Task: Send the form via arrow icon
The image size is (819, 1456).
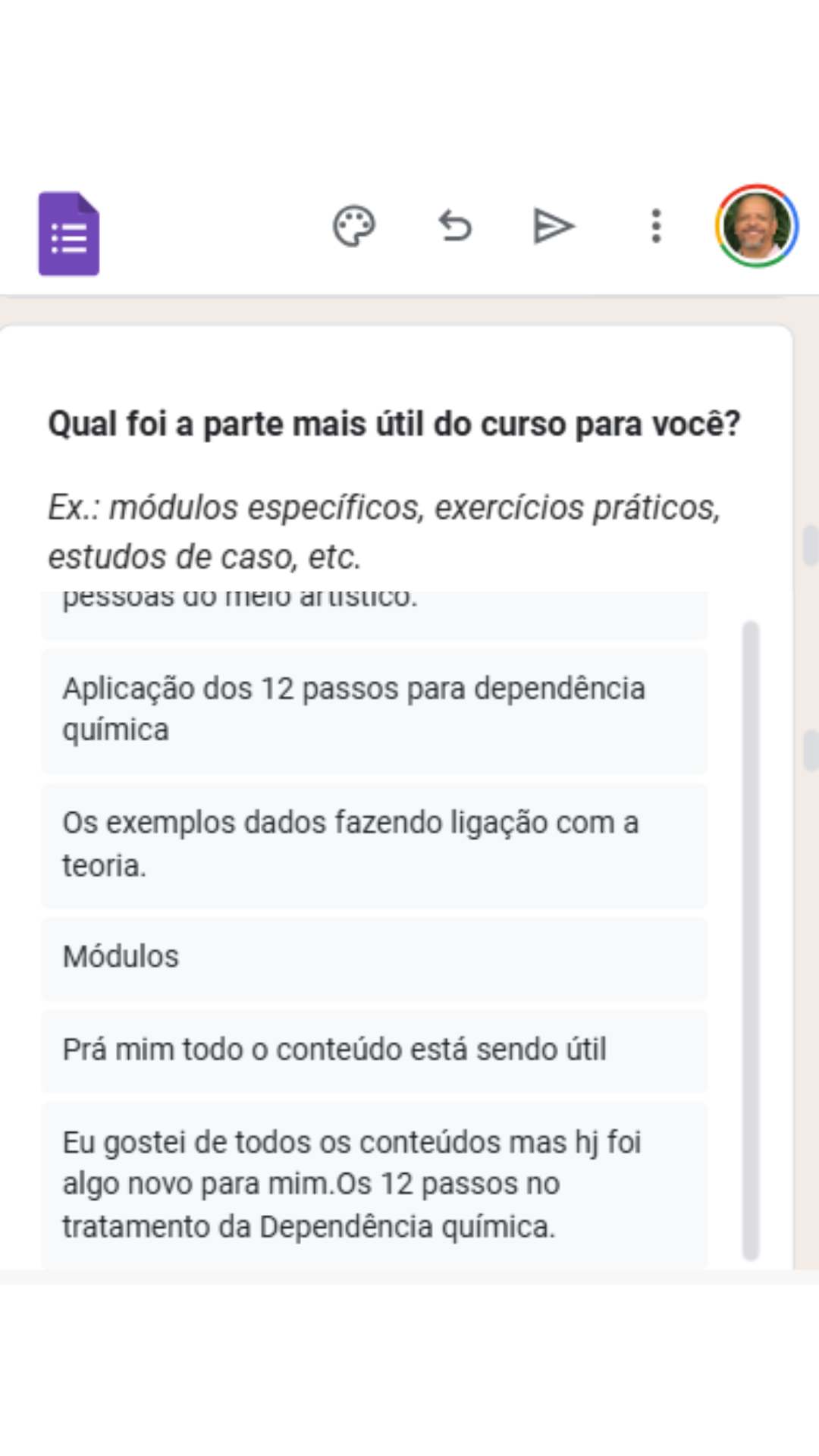Action: [554, 226]
